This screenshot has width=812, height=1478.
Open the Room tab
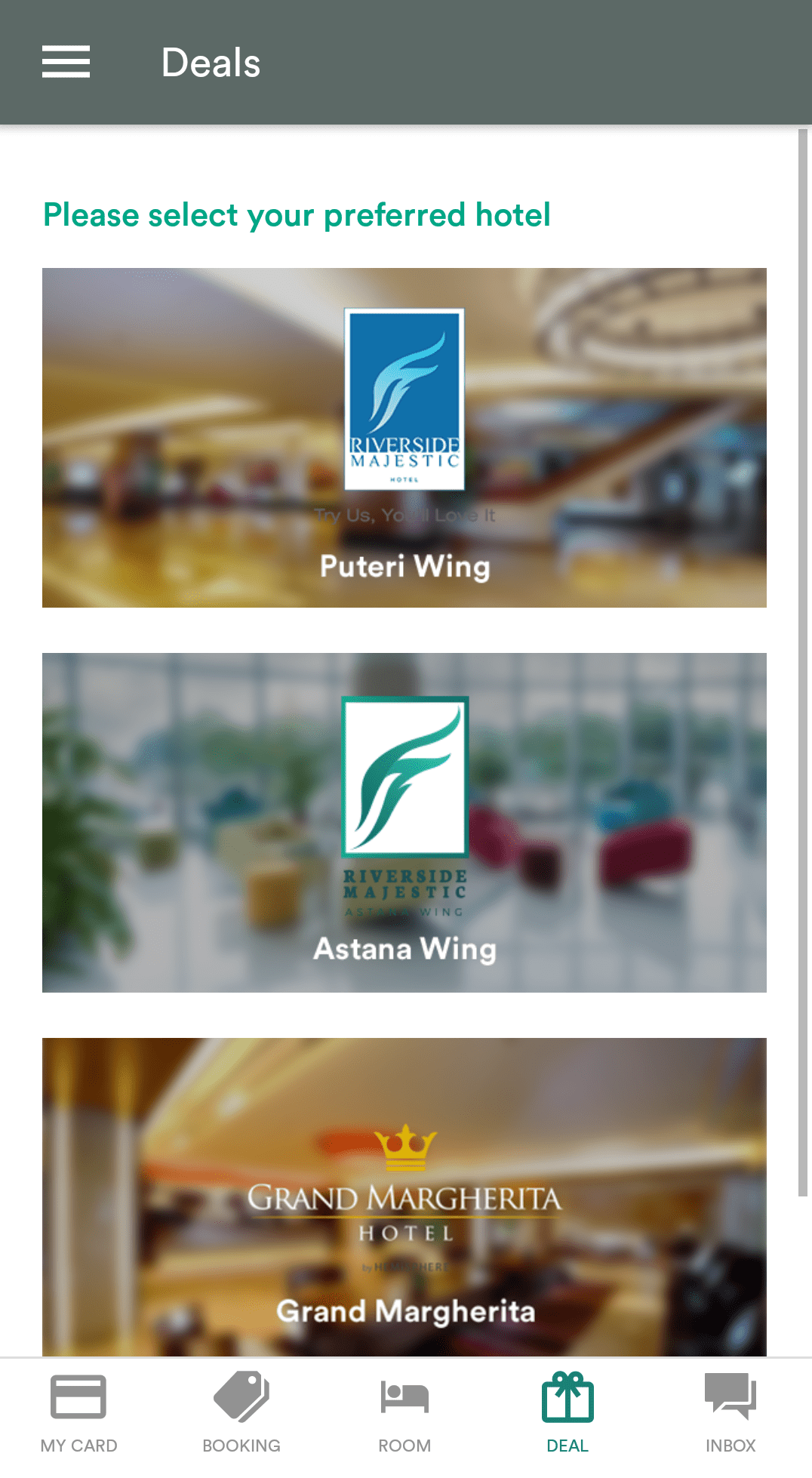coord(404,1413)
